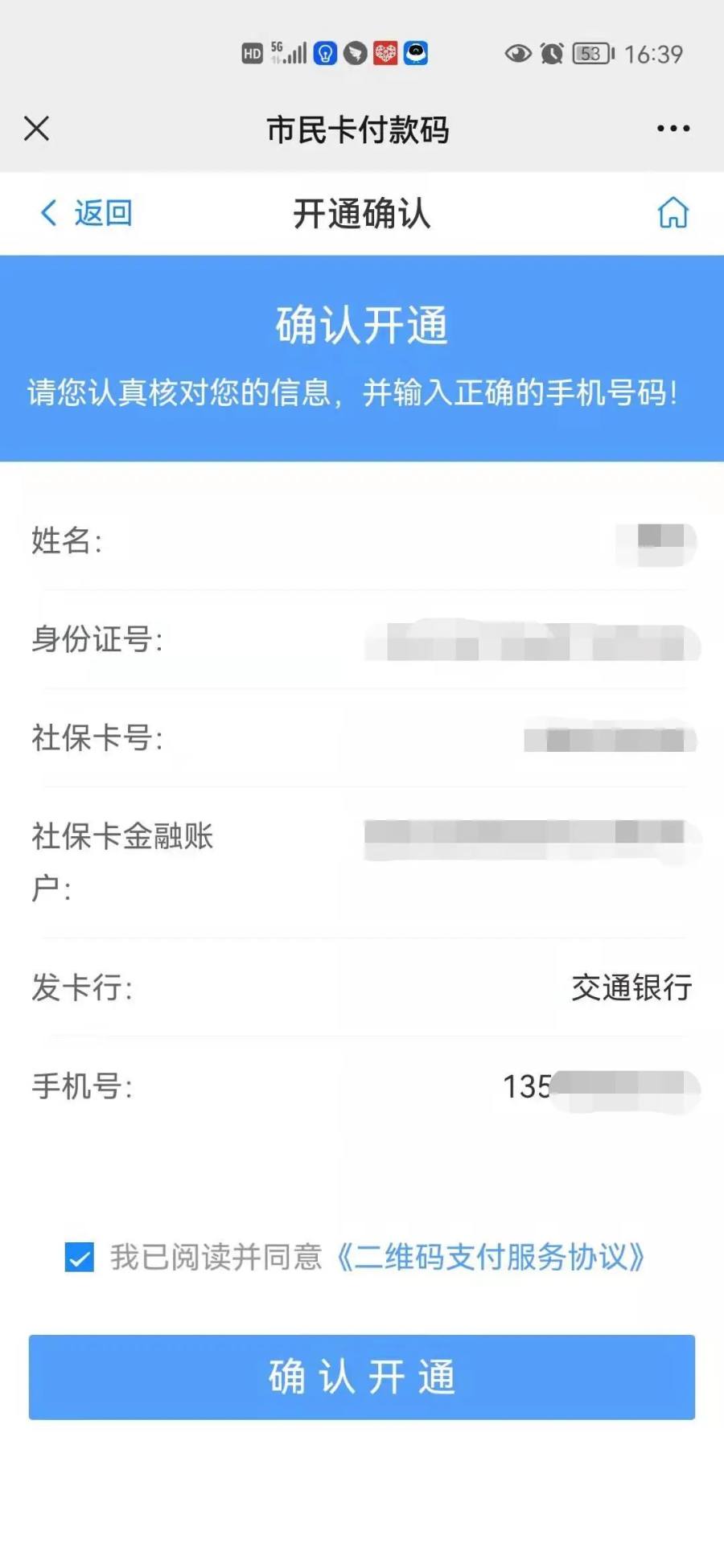Open the home icon

click(673, 213)
